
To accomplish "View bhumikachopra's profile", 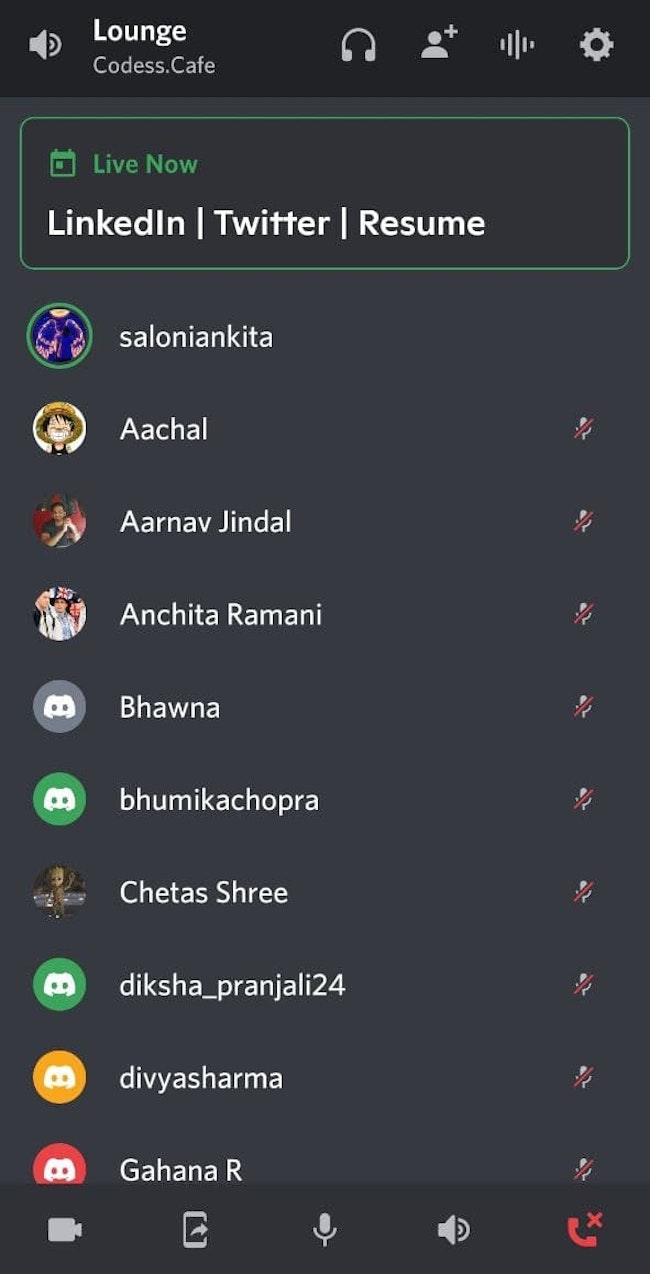I will [325, 800].
